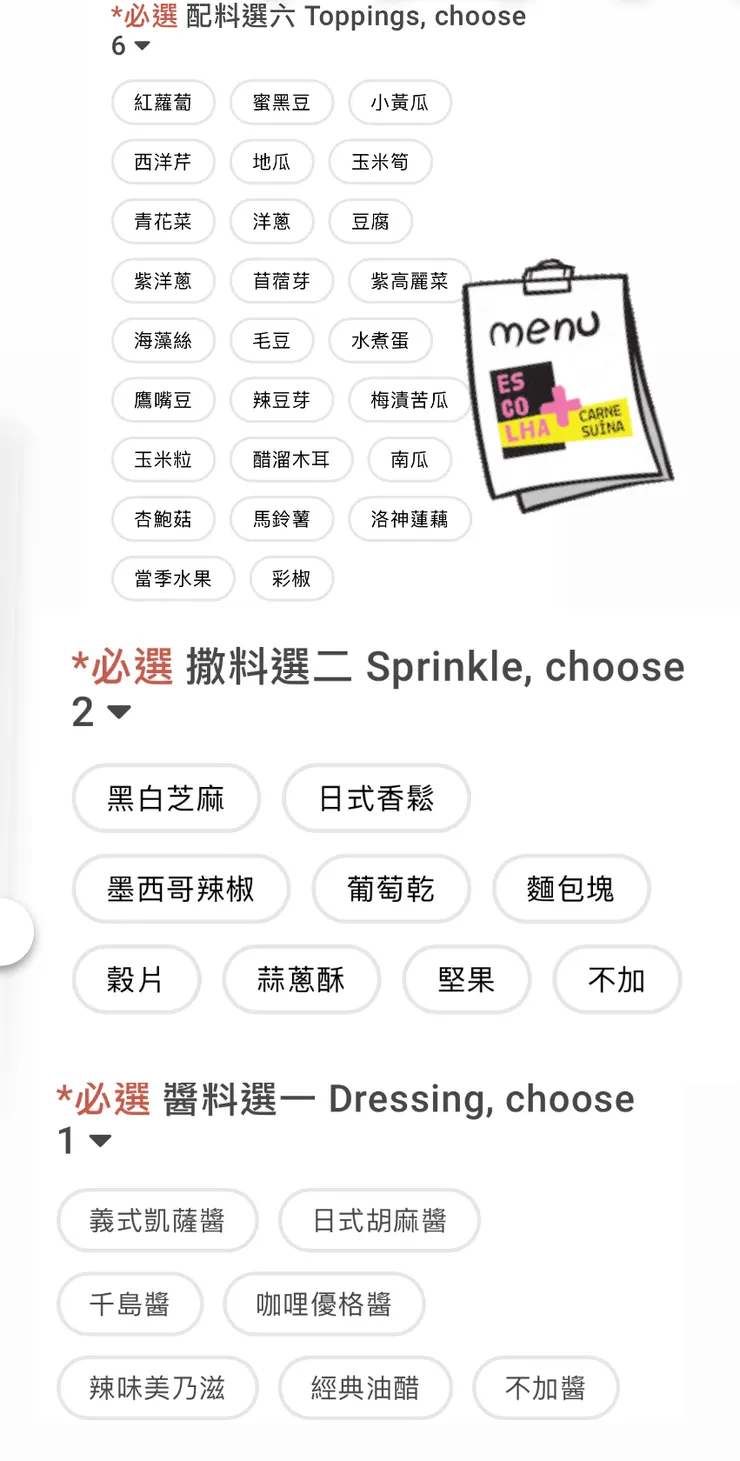Choose 蜜黑豆 as a topping
The height and width of the screenshot is (1461, 740).
pyautogui.click(x=281, y=102)
